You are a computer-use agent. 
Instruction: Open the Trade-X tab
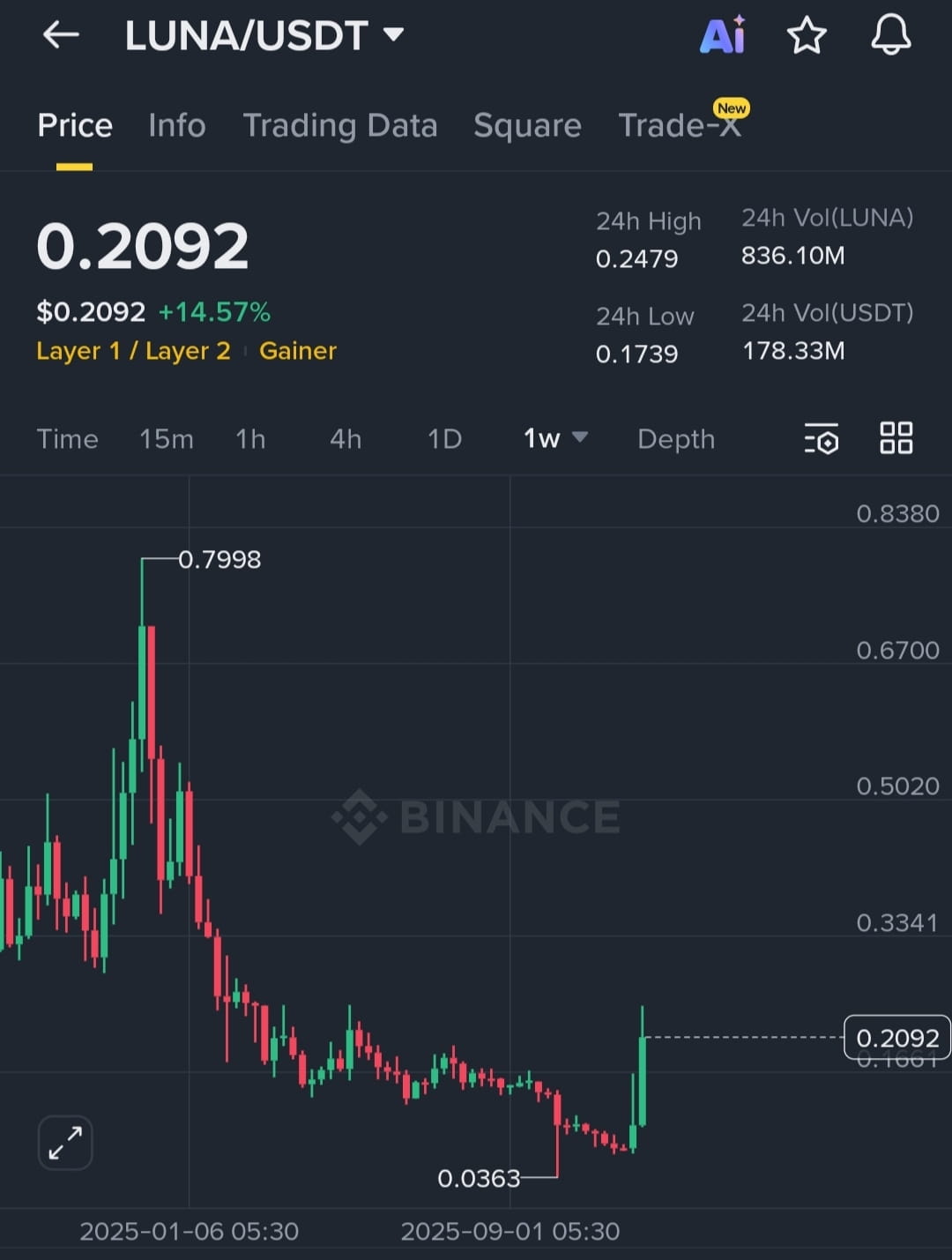point(679,126)
